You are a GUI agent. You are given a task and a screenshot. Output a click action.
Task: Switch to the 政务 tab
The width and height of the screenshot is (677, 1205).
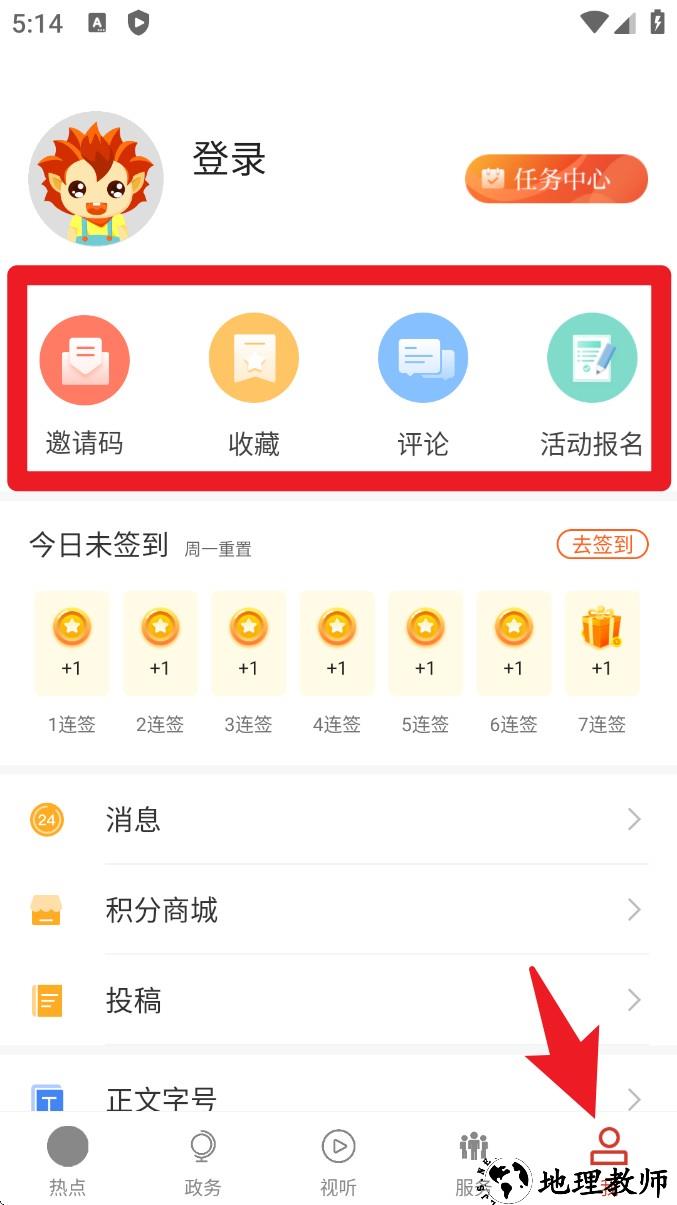point(203,1162)
